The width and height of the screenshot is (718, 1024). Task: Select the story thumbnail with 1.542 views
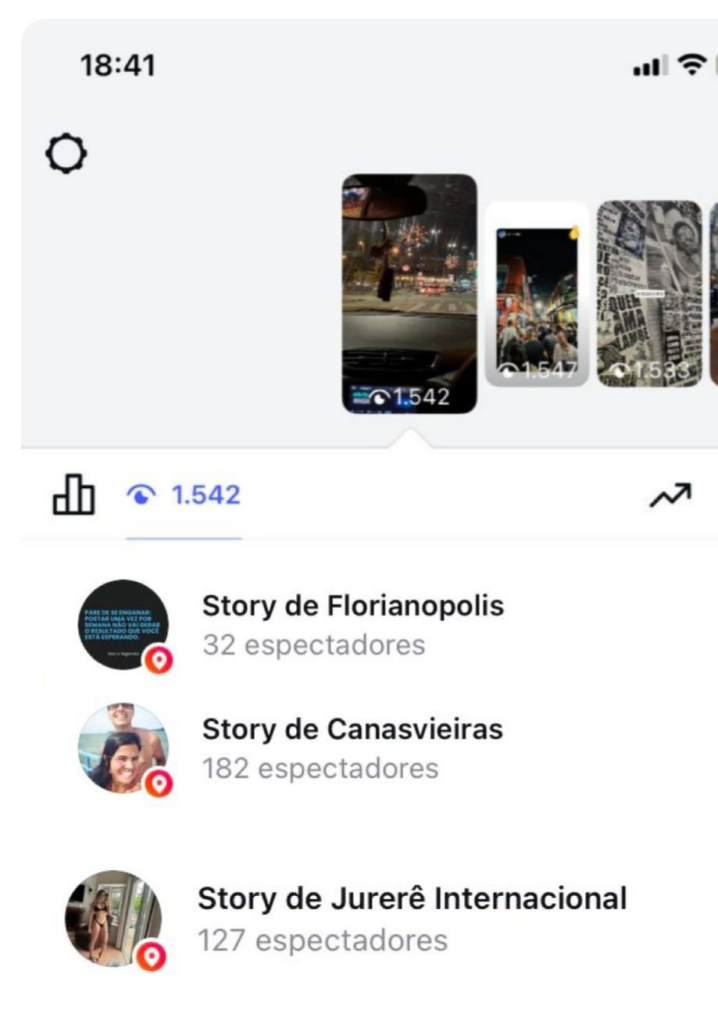[x=409, y=293]
